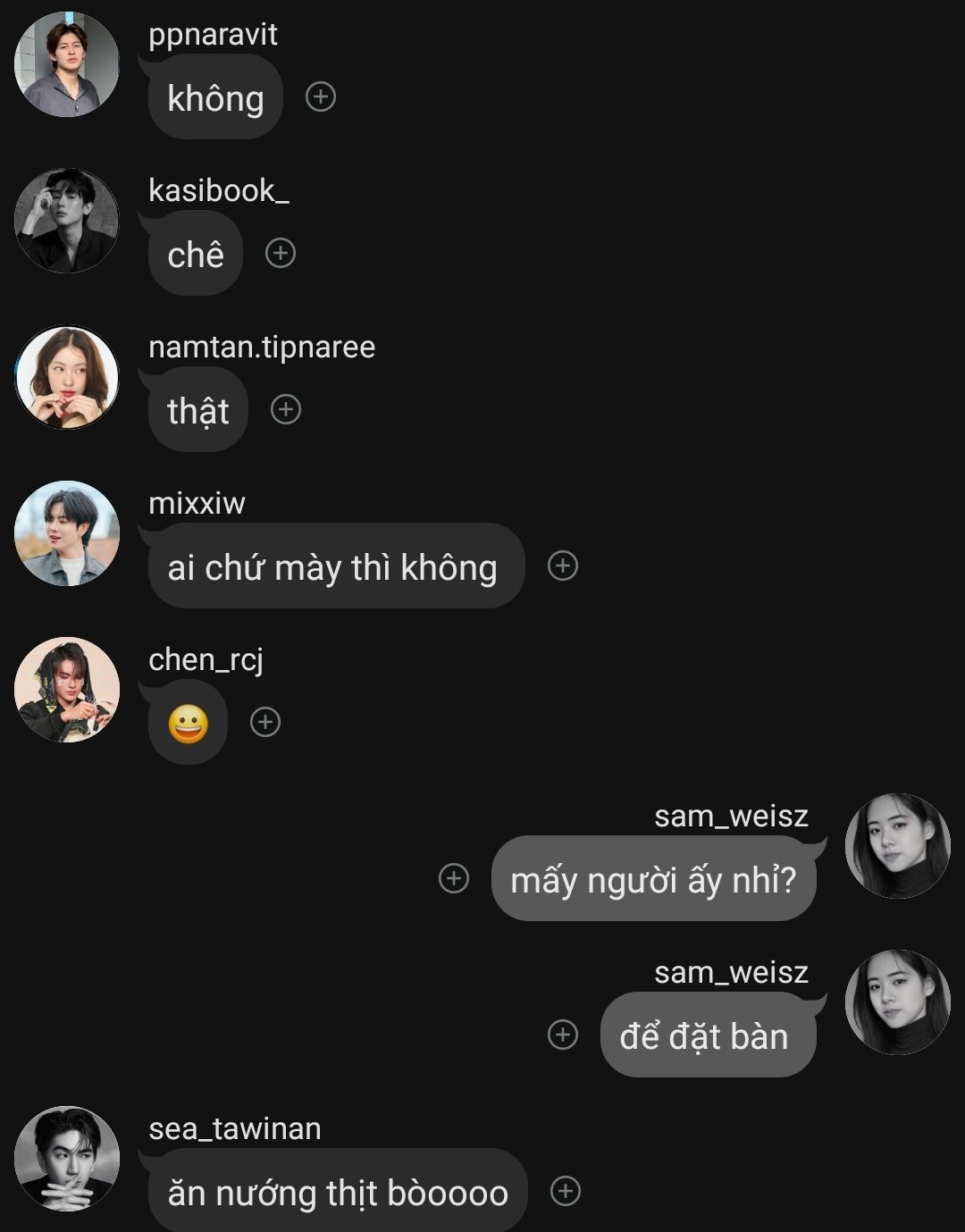Add reaction to sea_tawinan's message

point(566,1191)
